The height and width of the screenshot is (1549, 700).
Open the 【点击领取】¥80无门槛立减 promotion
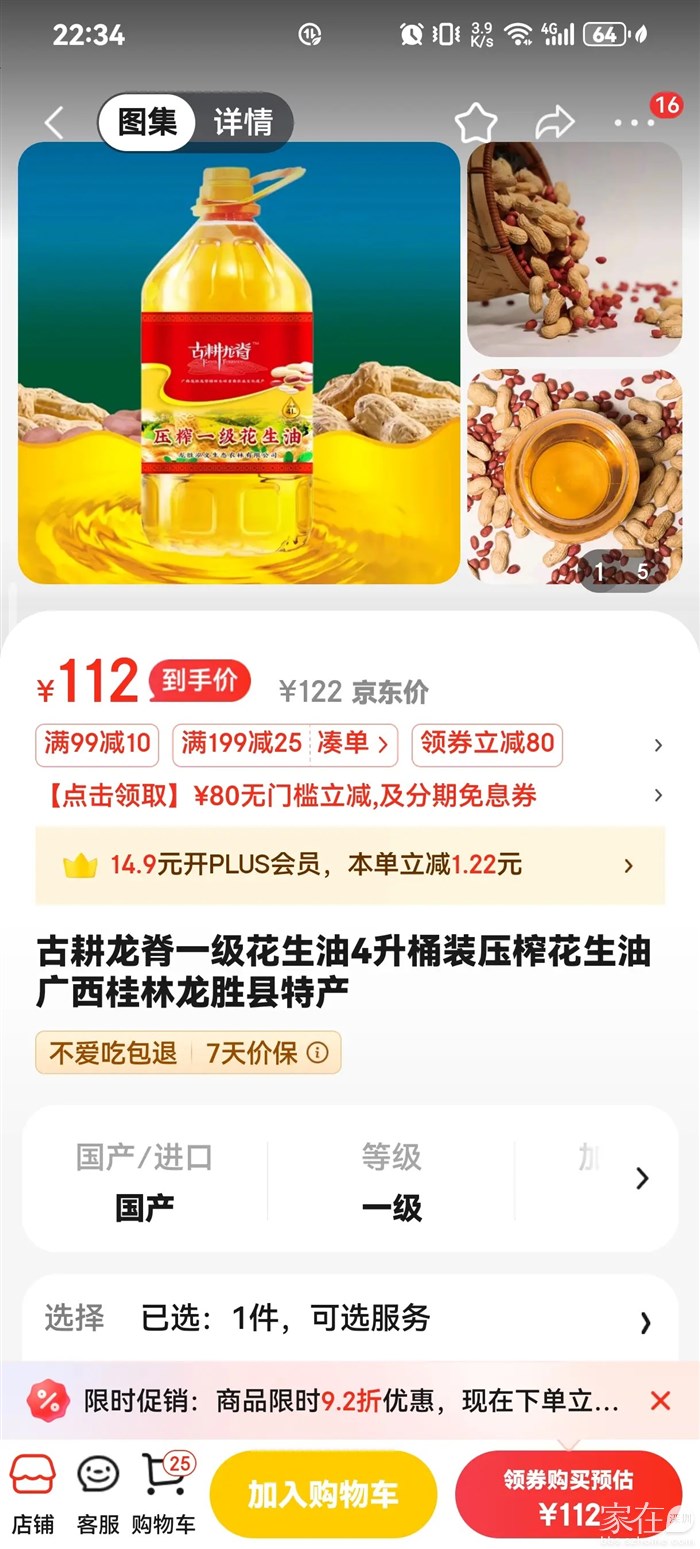pyautogui.click(x=291, y=796)
